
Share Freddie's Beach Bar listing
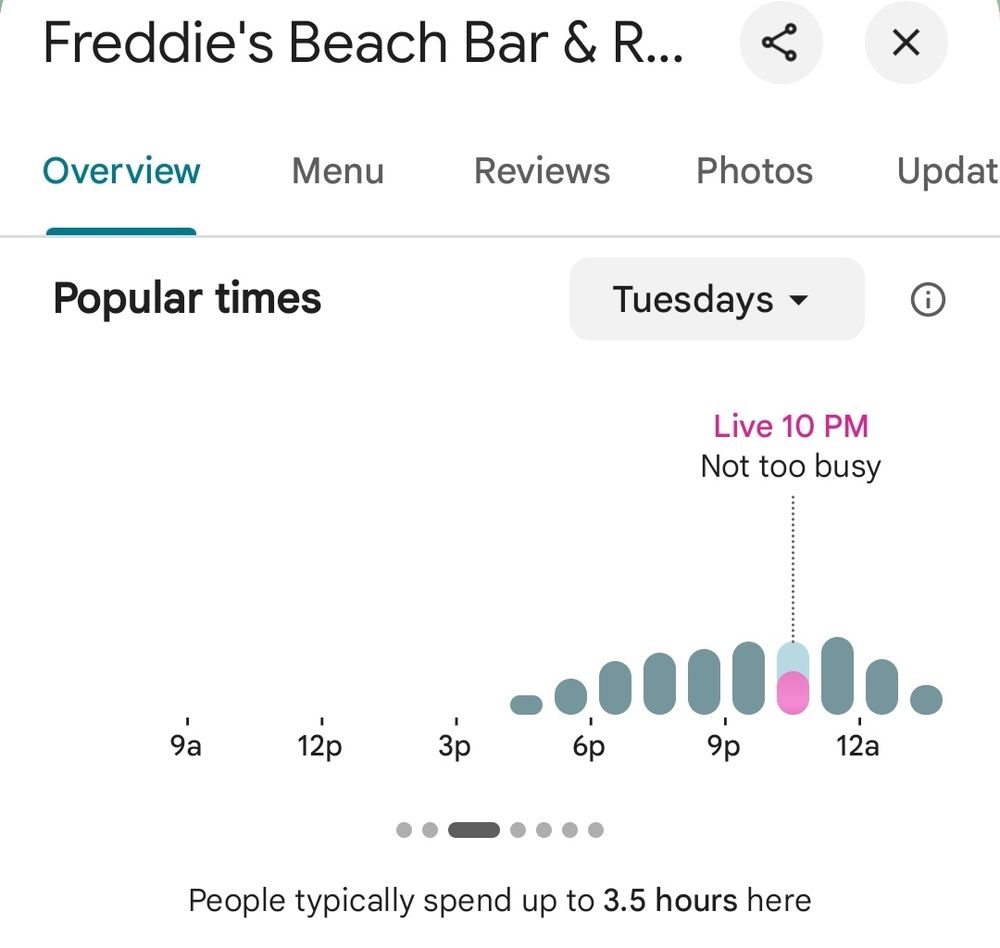(779, 43)
